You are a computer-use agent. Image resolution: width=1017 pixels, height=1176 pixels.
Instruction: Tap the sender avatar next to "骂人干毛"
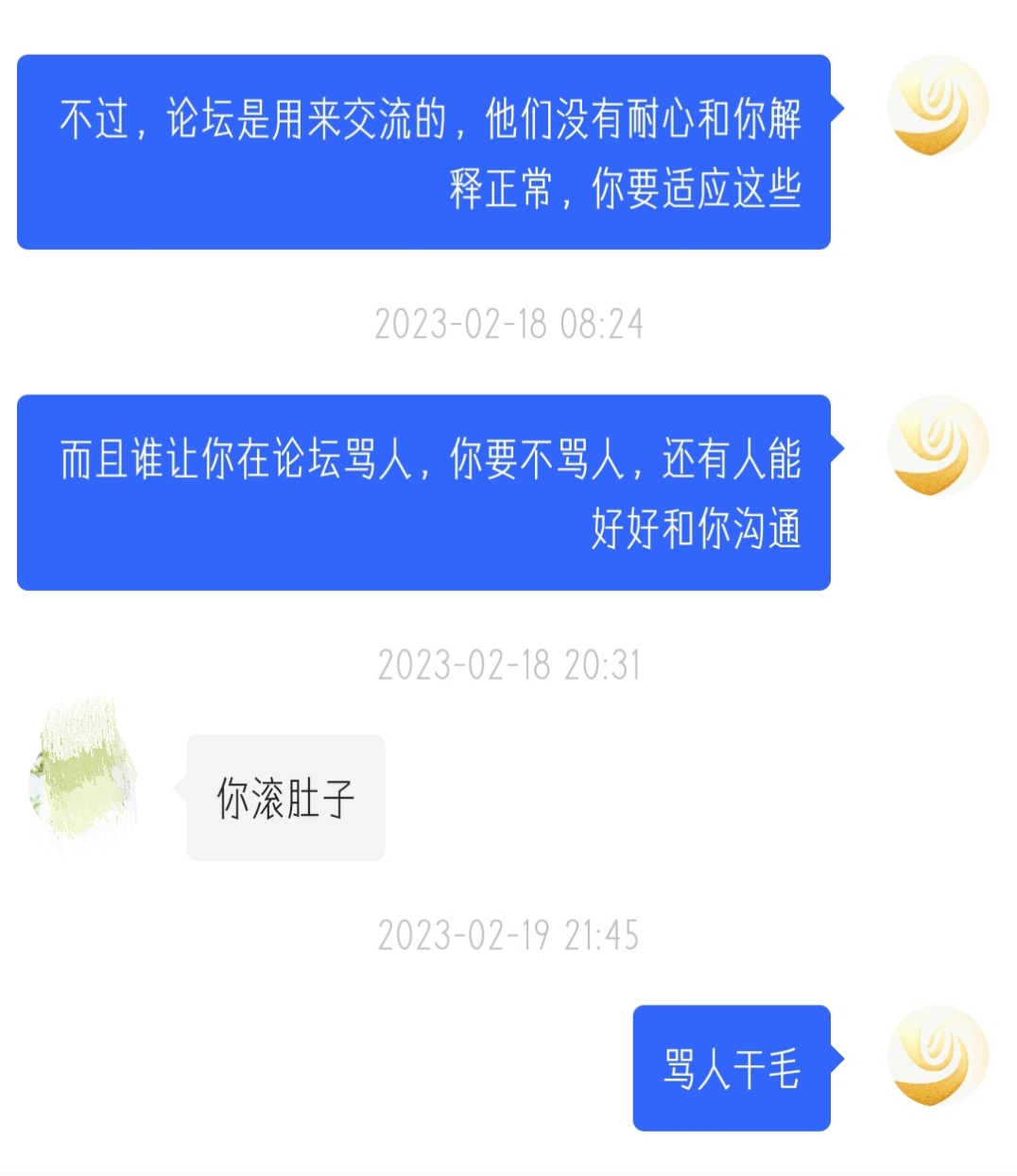(x=937, y=1056)
